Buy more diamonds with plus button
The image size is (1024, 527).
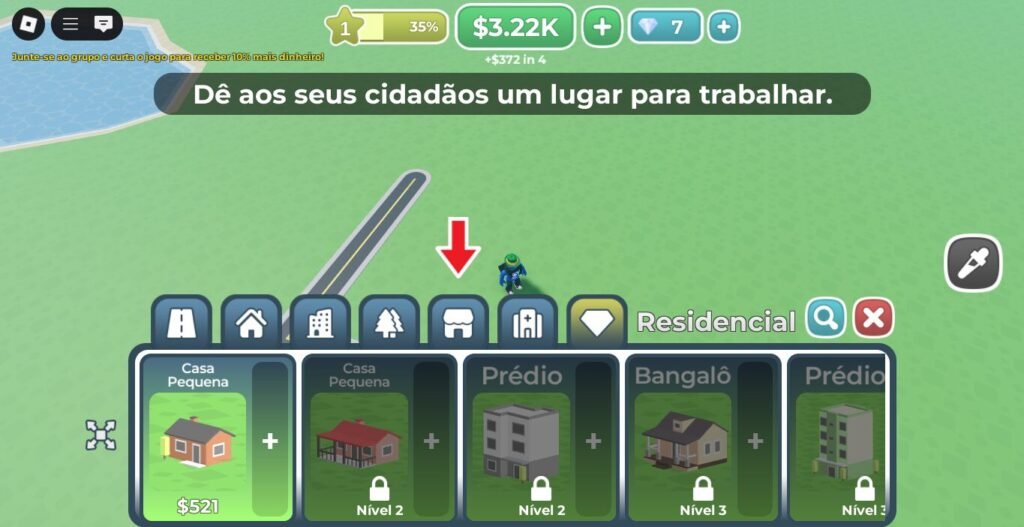tap(724, 27)
